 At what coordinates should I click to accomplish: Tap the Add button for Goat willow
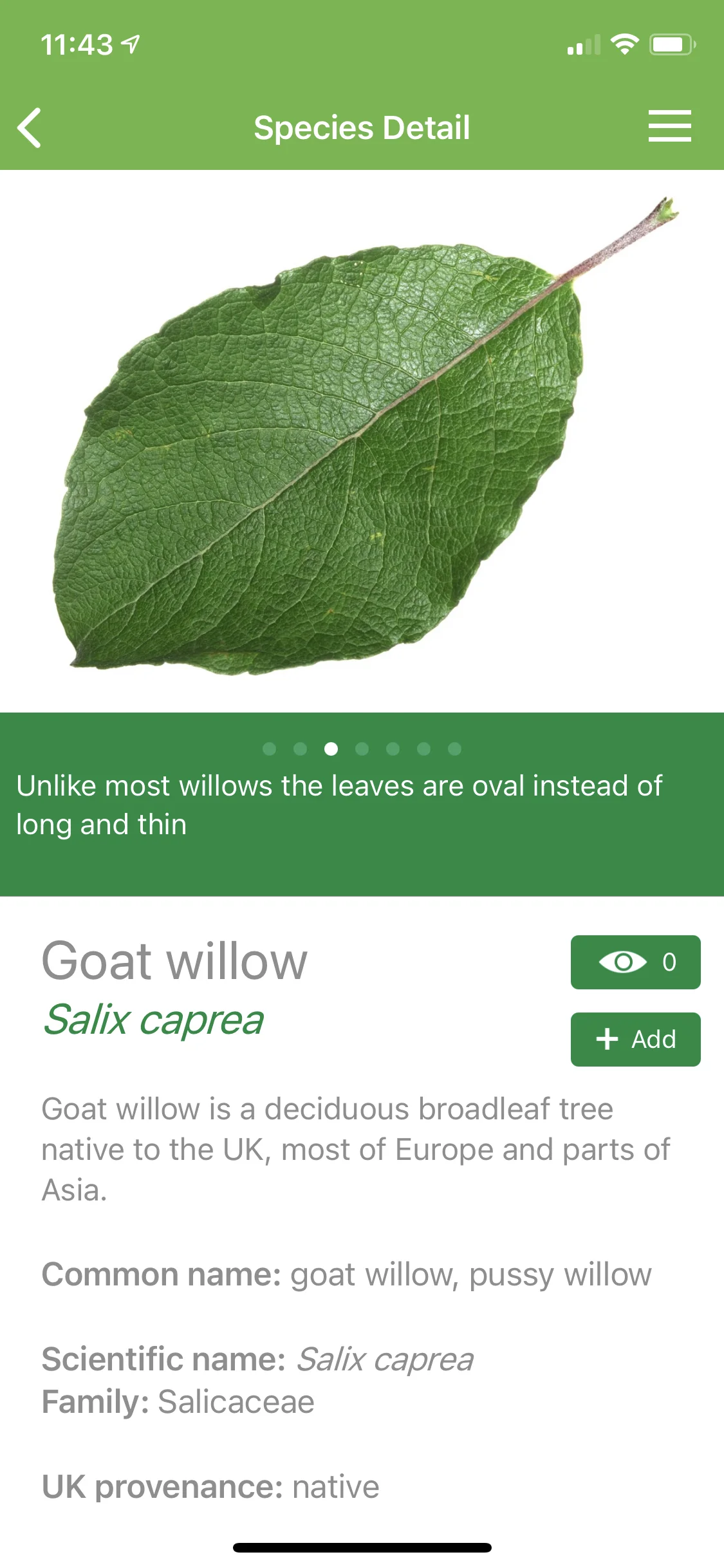(x=635, y=1039)
